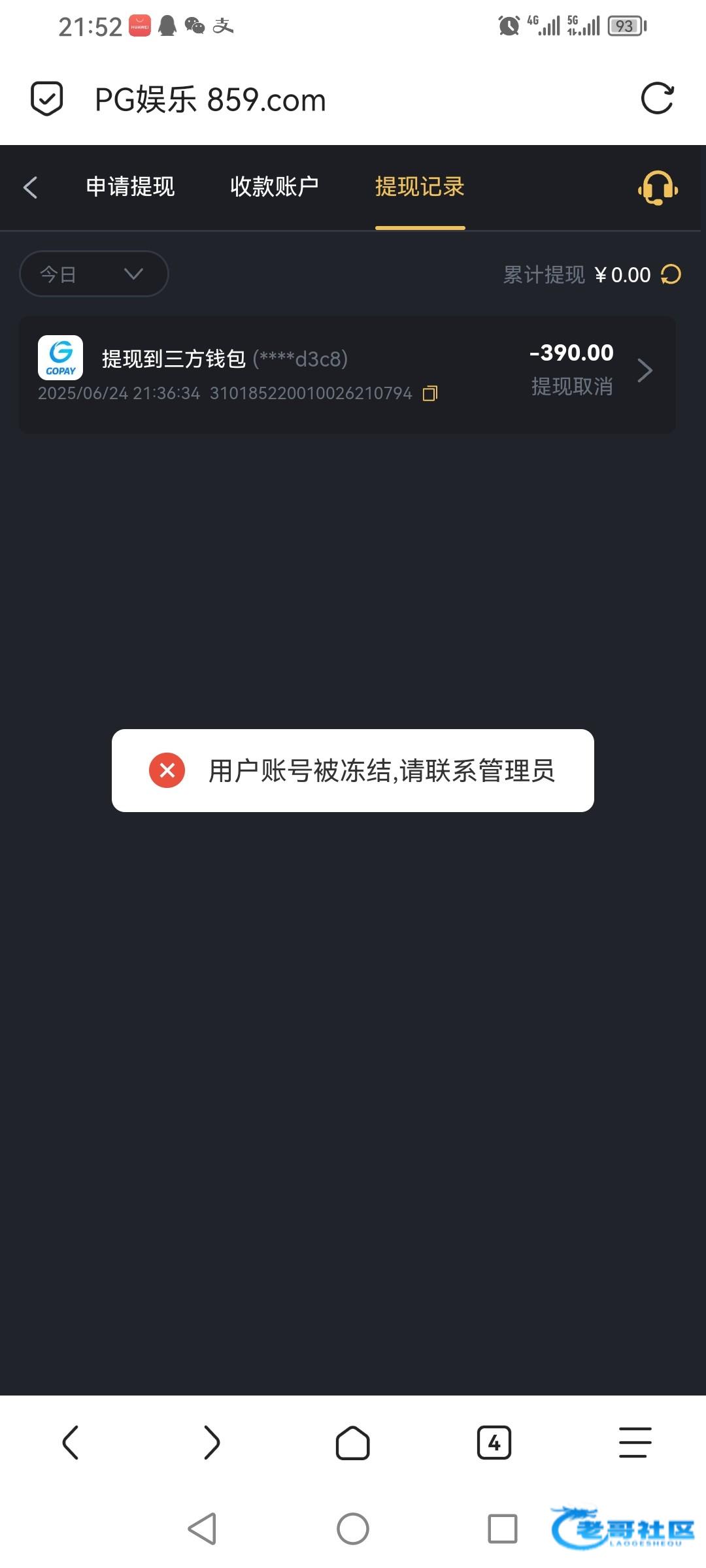706x1568 pixels.
Task: Select the 提现记录 tab
Action: tap(420, 187)
